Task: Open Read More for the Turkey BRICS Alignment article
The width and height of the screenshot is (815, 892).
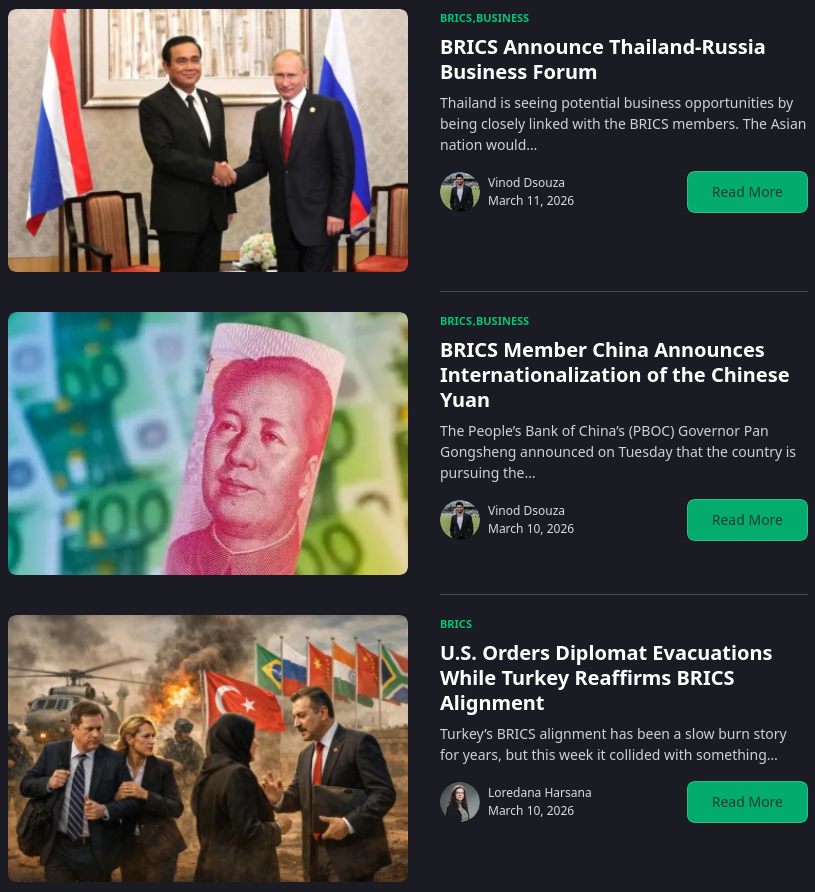Action: 747,802
